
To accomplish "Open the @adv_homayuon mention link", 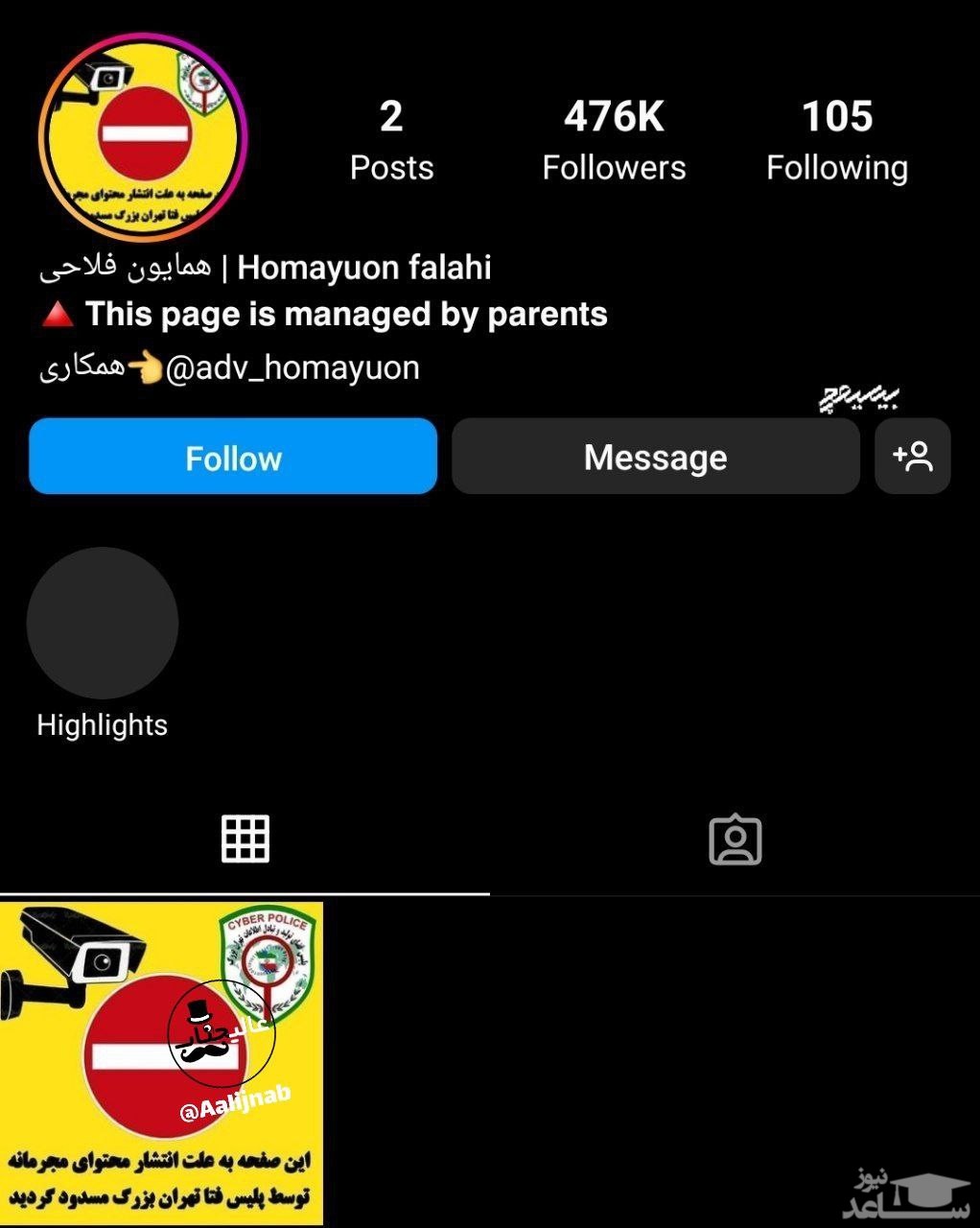I will 292,368.
